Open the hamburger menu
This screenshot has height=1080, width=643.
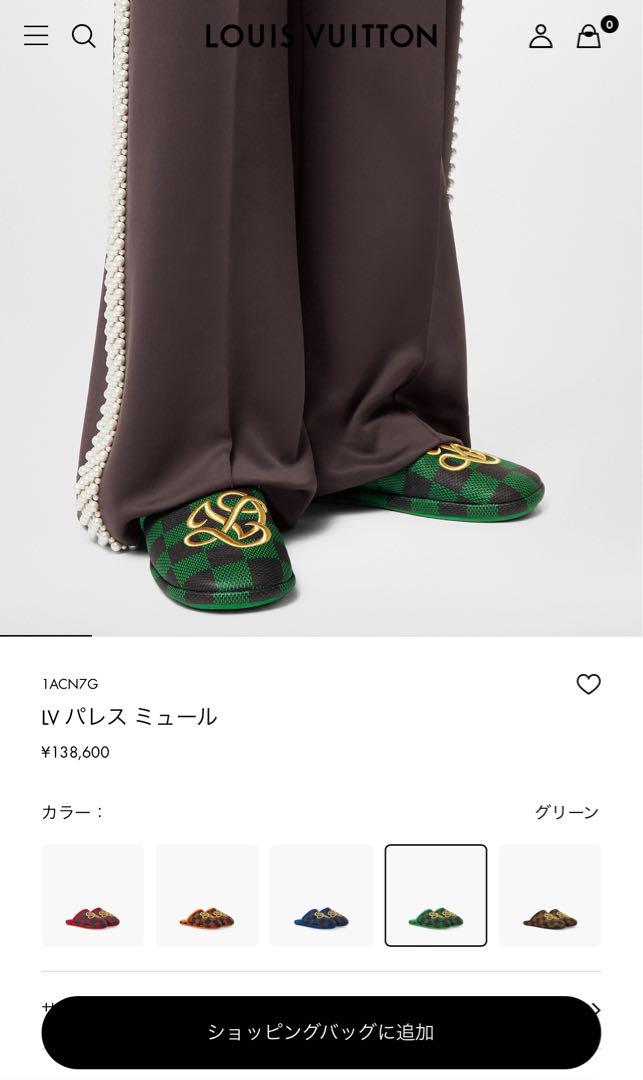click(36, 36)
